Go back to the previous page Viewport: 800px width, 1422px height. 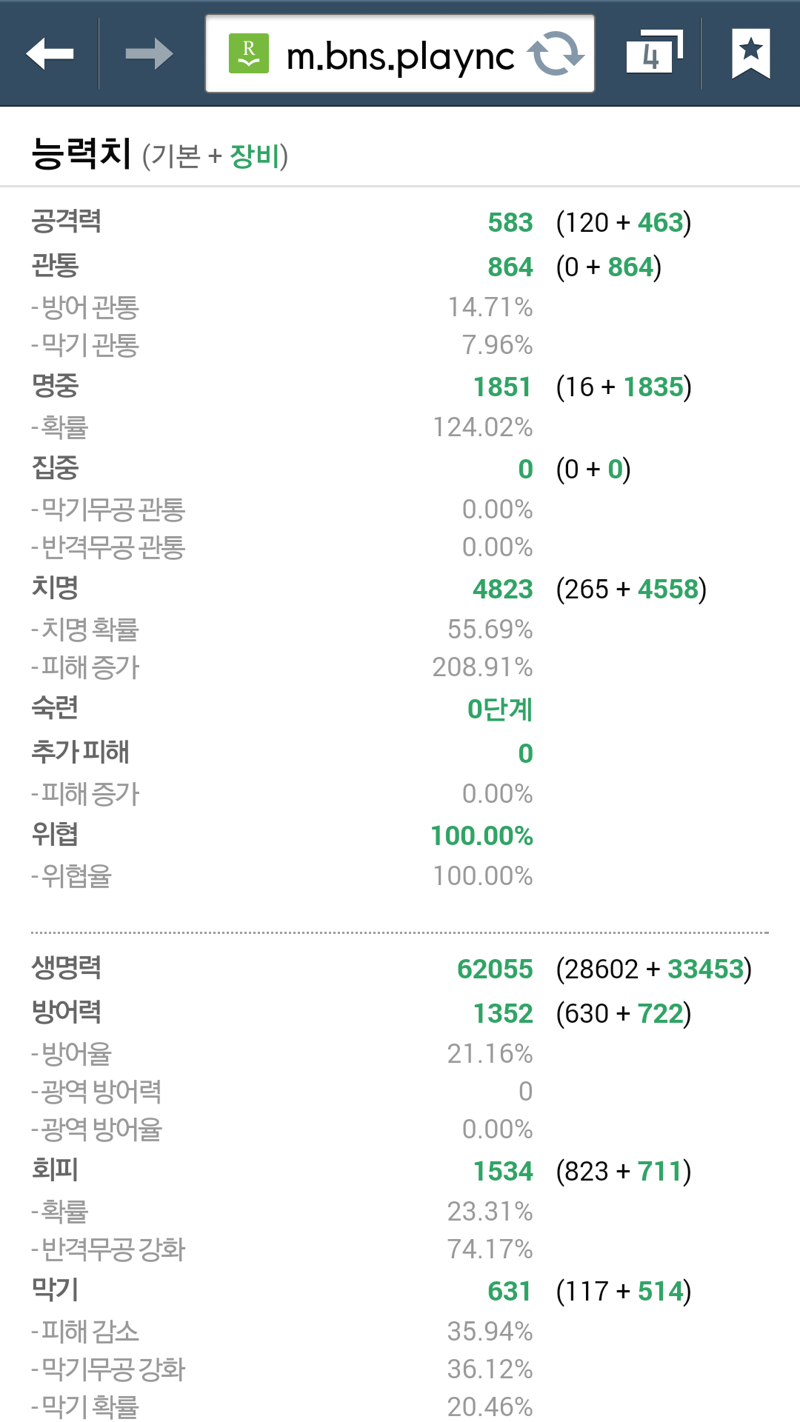(50, 54)
